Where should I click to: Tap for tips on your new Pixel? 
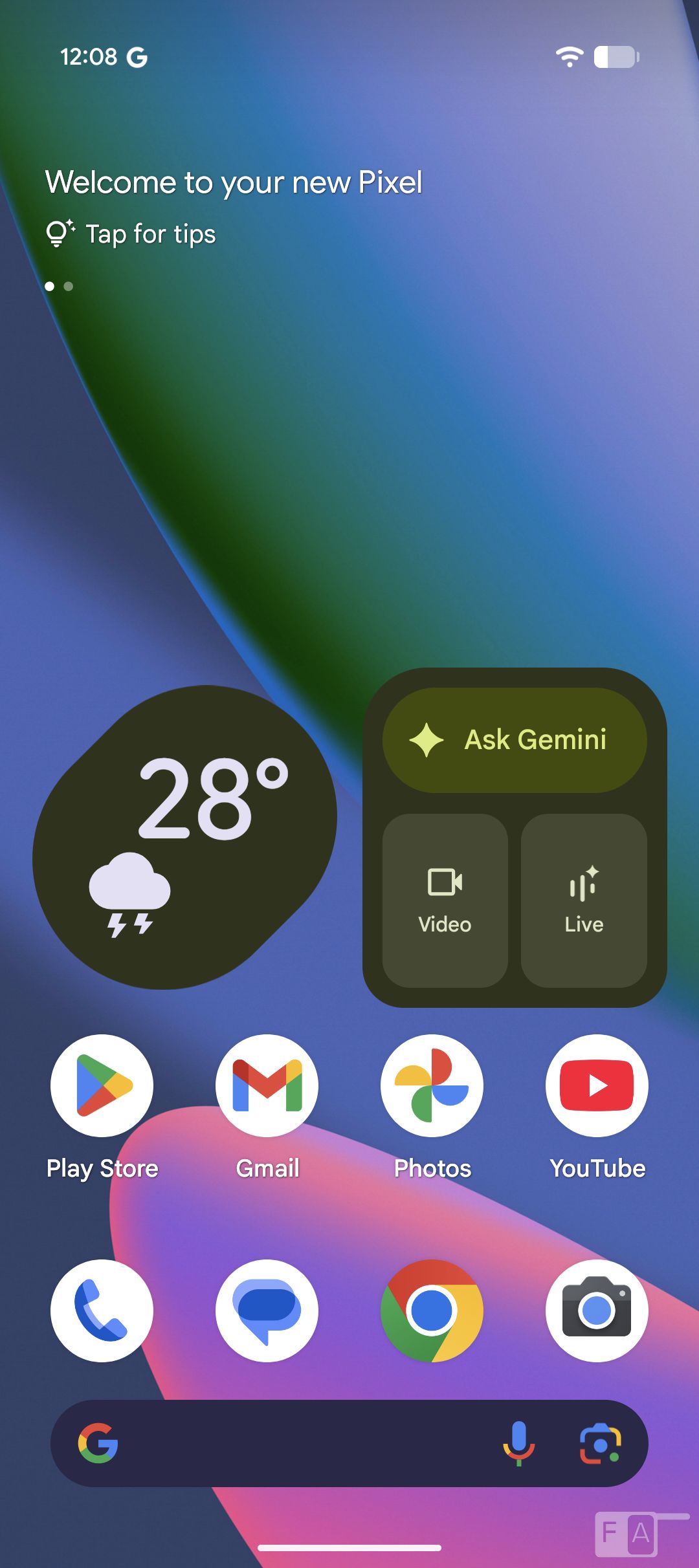tap(150, 234)
